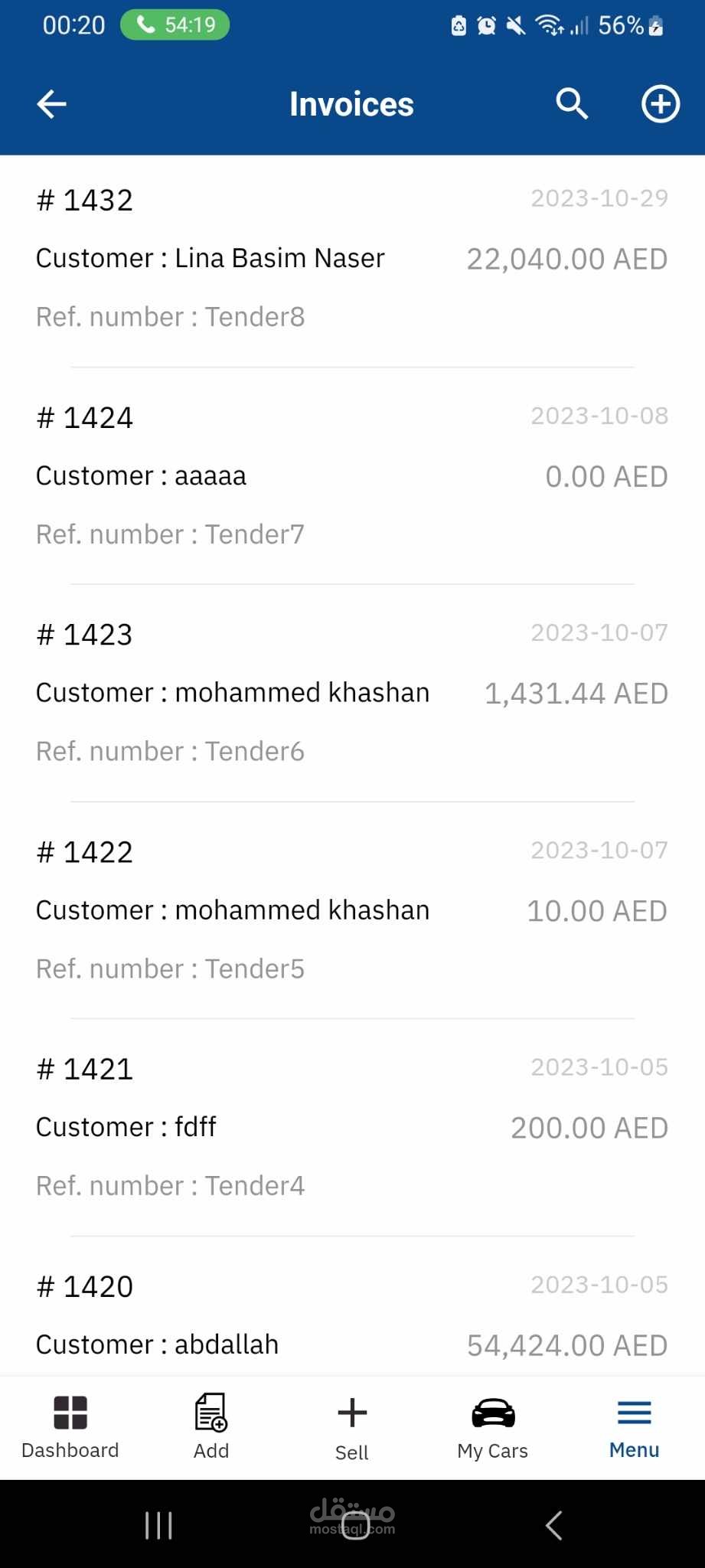Create a new invoice with plus icon
705x1568 pixels.
(660, 104)
